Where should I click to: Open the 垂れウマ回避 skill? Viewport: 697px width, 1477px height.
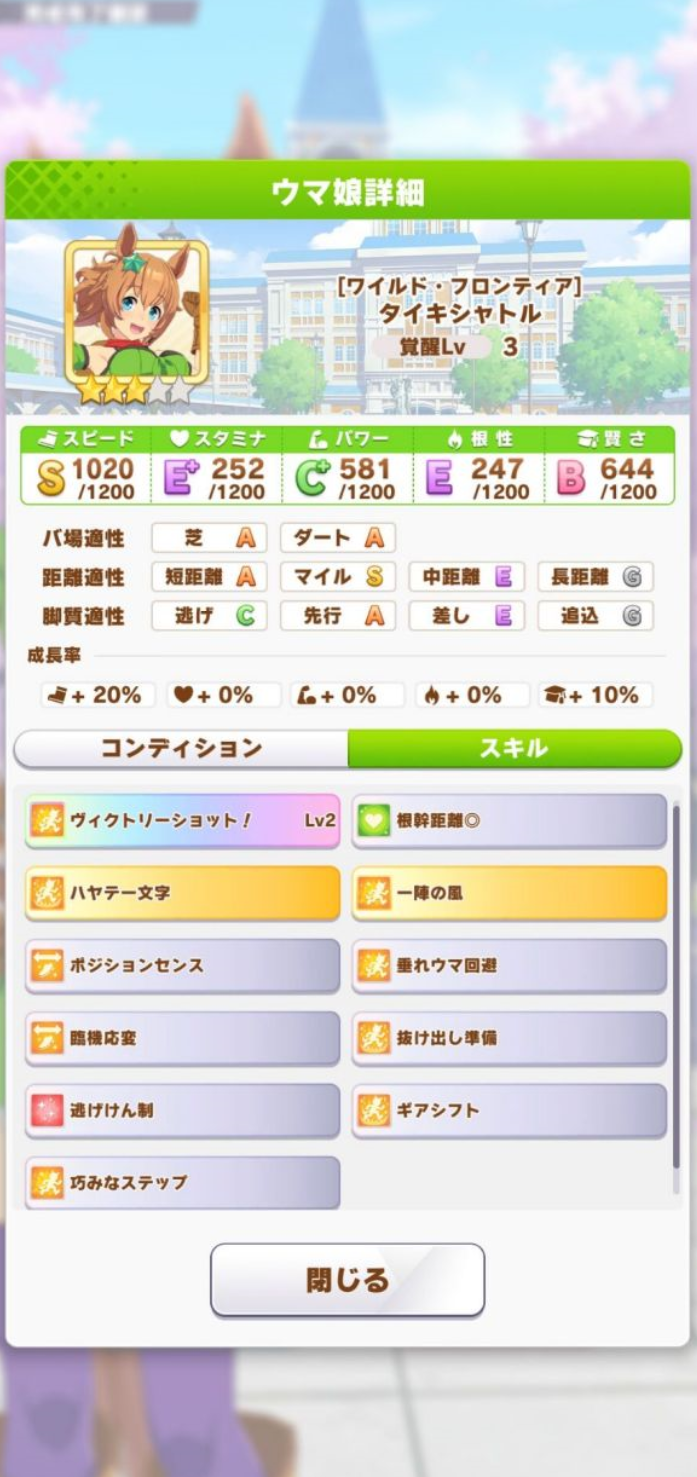(509, 965)
